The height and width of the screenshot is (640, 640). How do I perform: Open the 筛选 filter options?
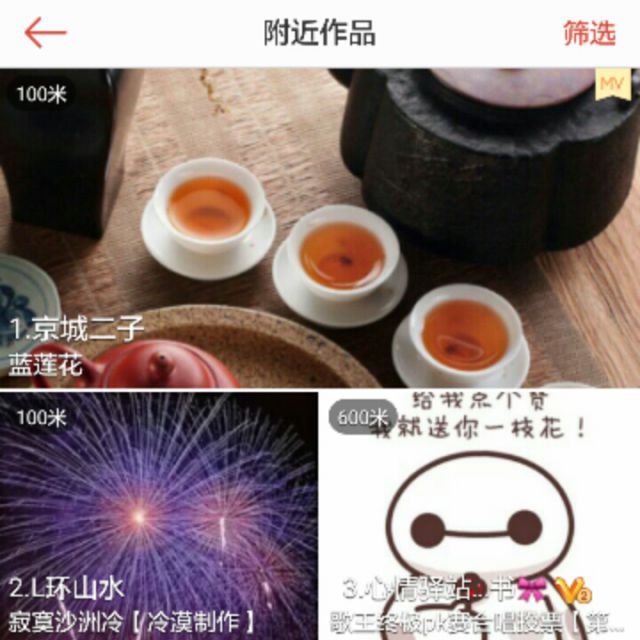pyautogui.click(x=589, y=33)
